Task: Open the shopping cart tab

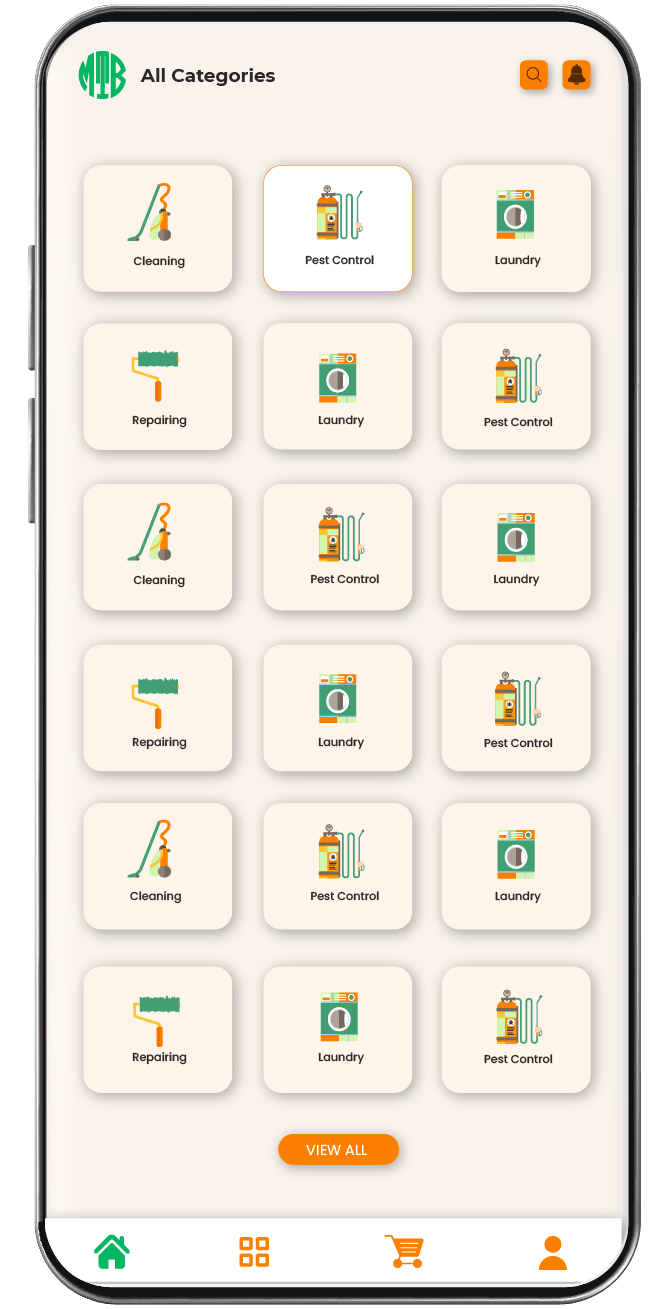Action: [405, 1251]
